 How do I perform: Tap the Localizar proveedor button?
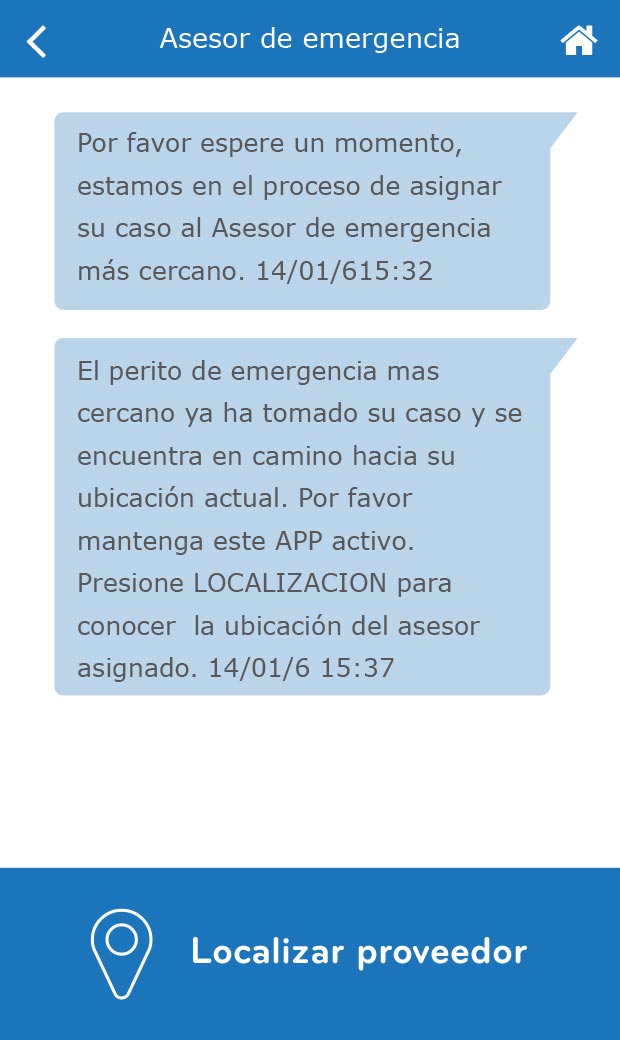click(x=310, y=953)
